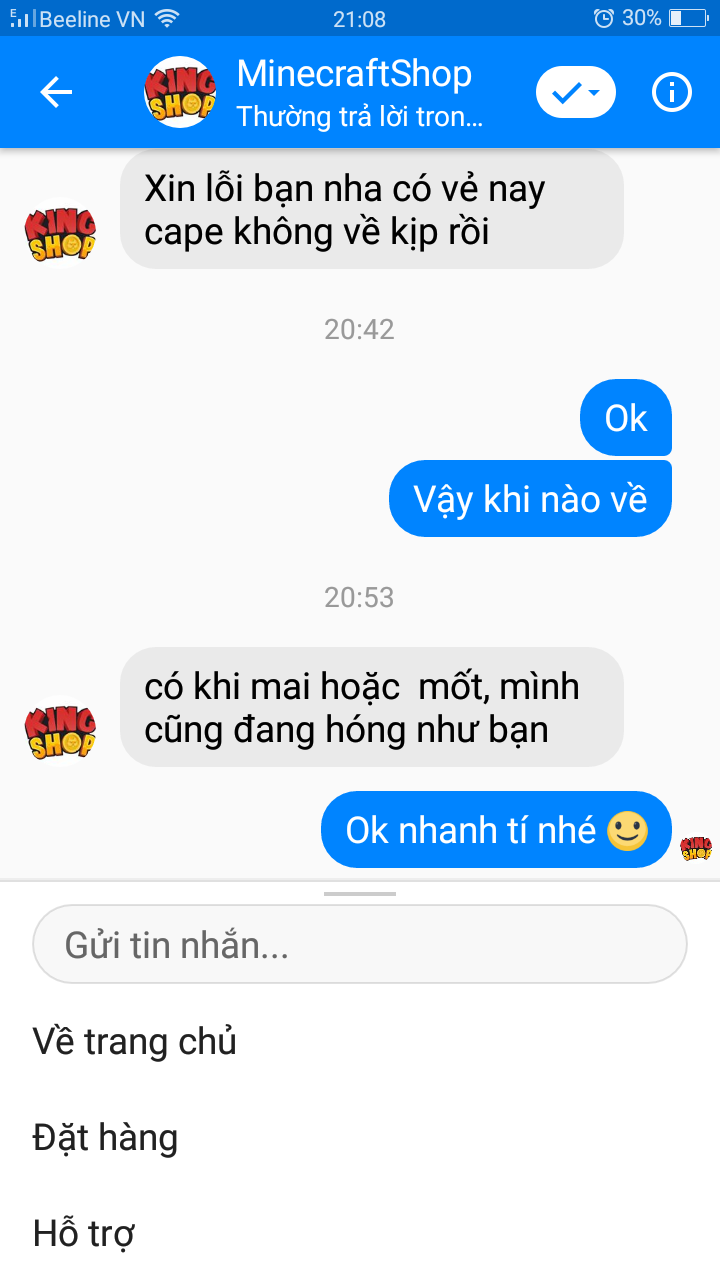Tap the 'Vậy khi nào về' message bubble
Image resolution: width=720 pixels, height=1280 pixels.
tap(530, 498)
